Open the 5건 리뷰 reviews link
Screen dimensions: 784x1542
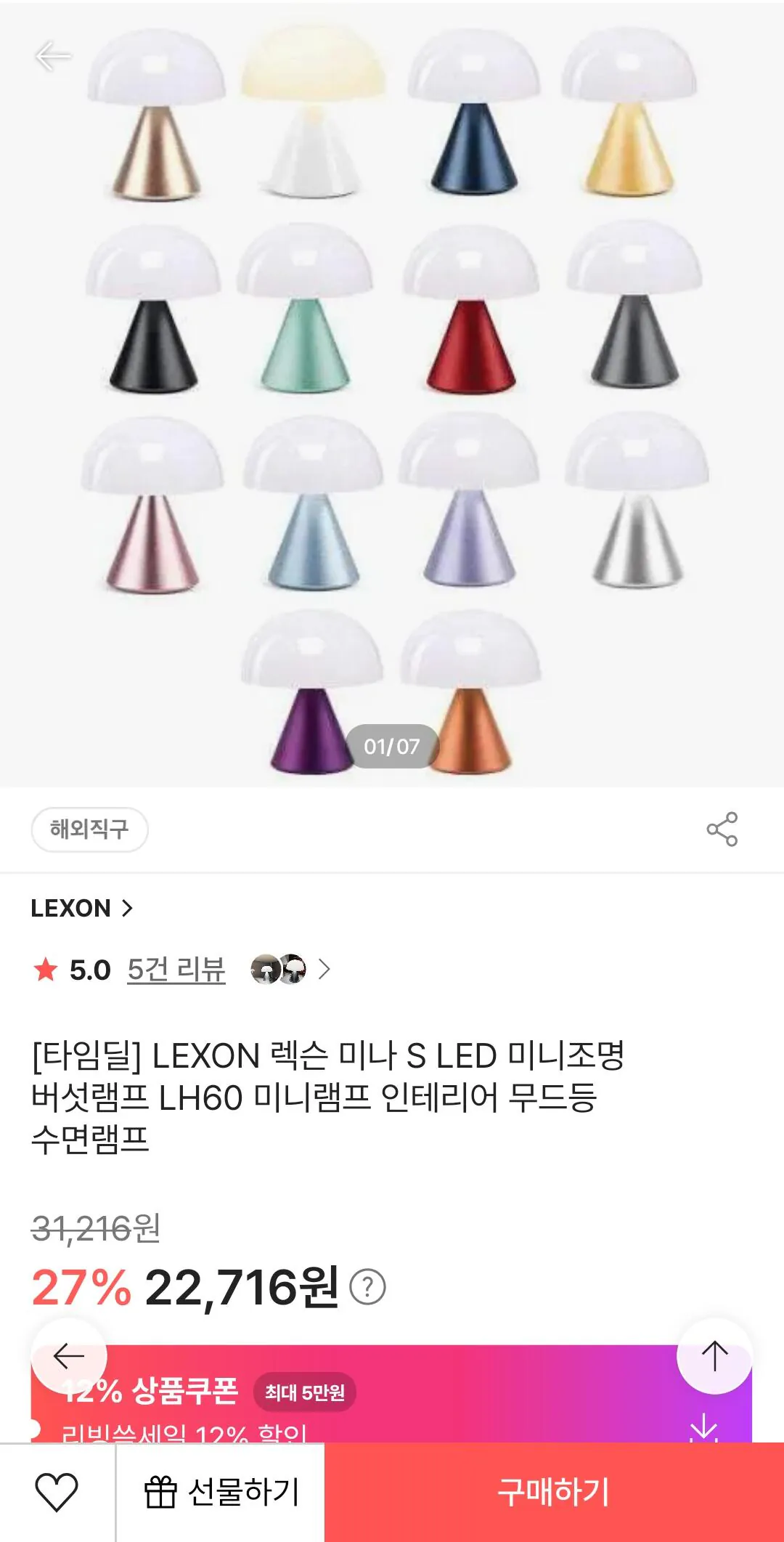point(177,968)
